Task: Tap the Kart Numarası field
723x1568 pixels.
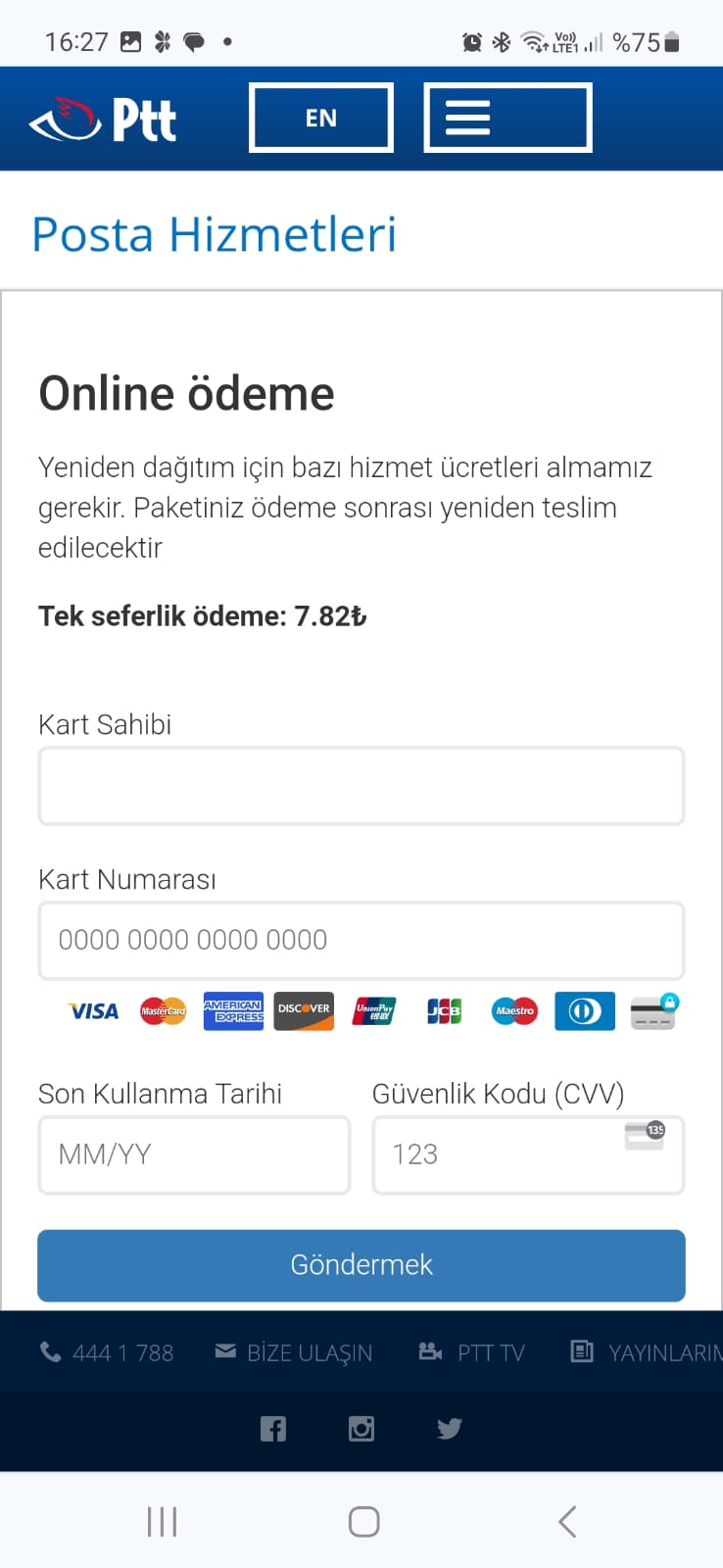Action: point(361,940)
